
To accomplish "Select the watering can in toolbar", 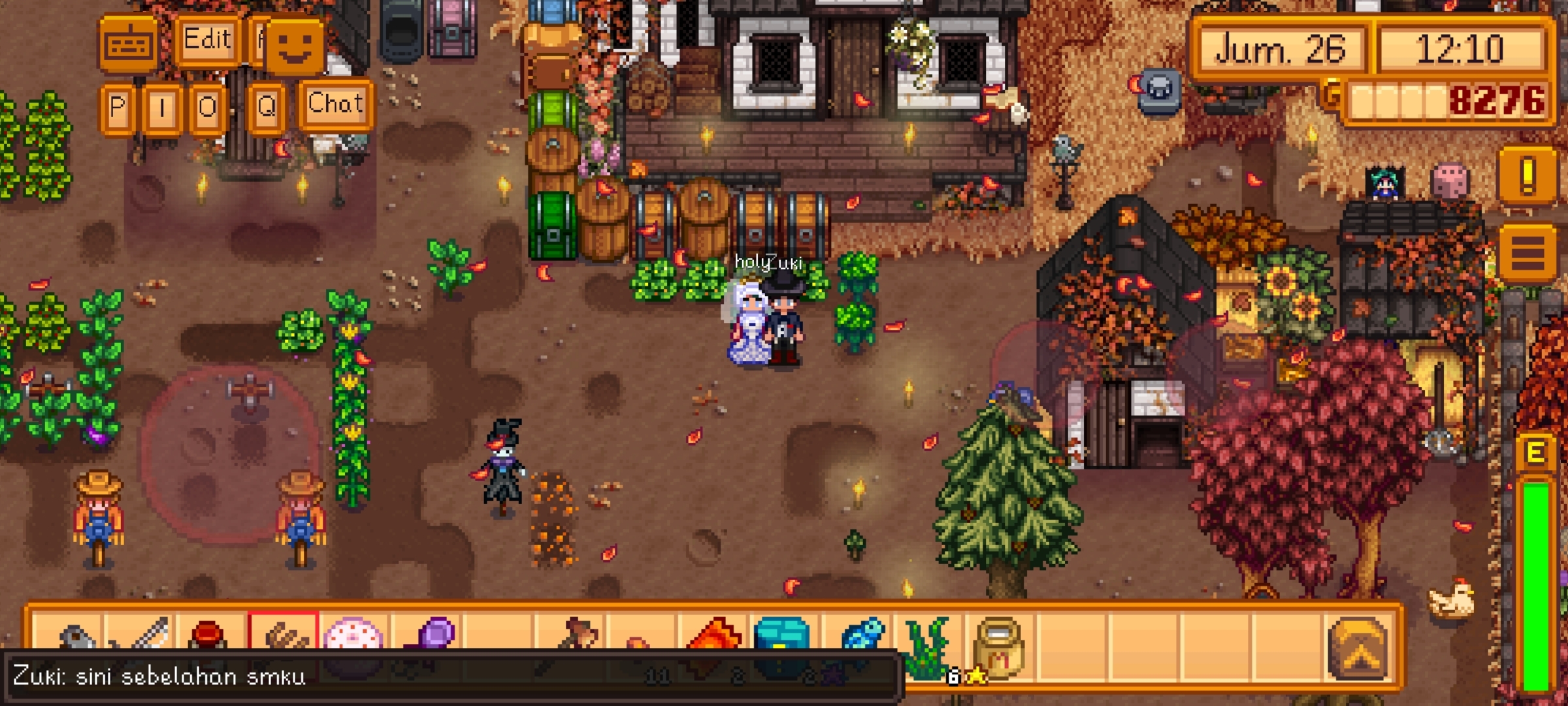I will point(73,634).
